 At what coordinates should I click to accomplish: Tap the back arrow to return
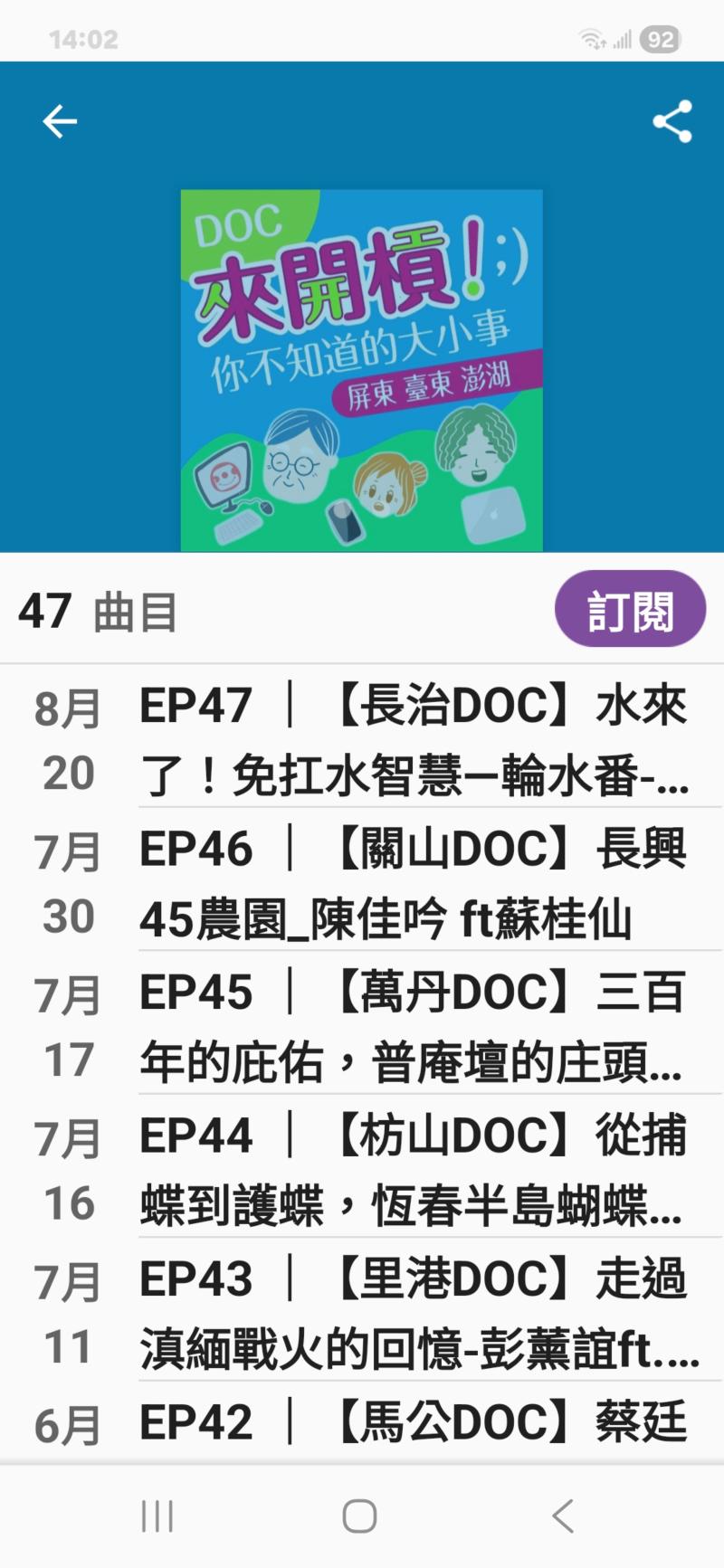click(x=59, y=120)
